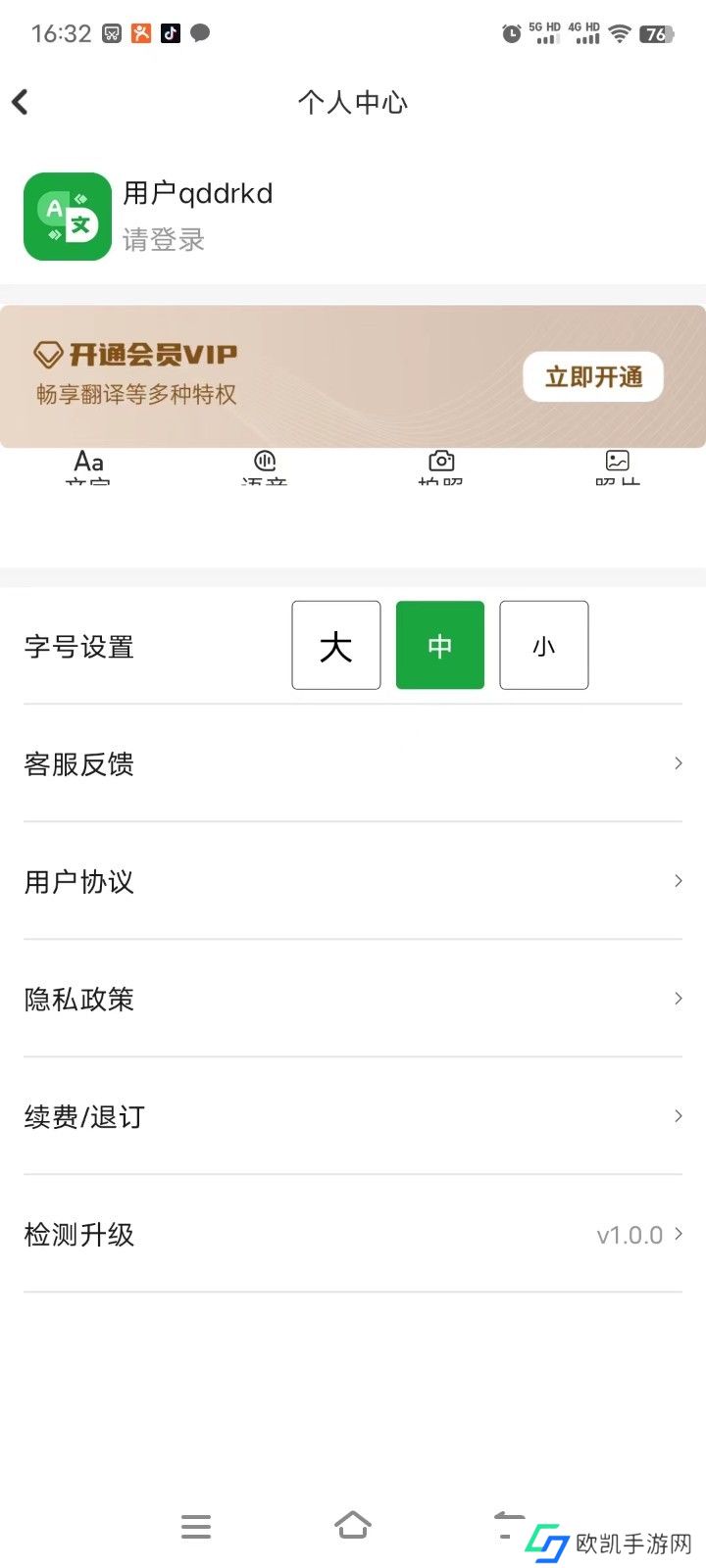Image resolution: width=706 pixels, height=1568 pixels.
Task: Select the 大 font size option
Action: [x=335, y=646]
